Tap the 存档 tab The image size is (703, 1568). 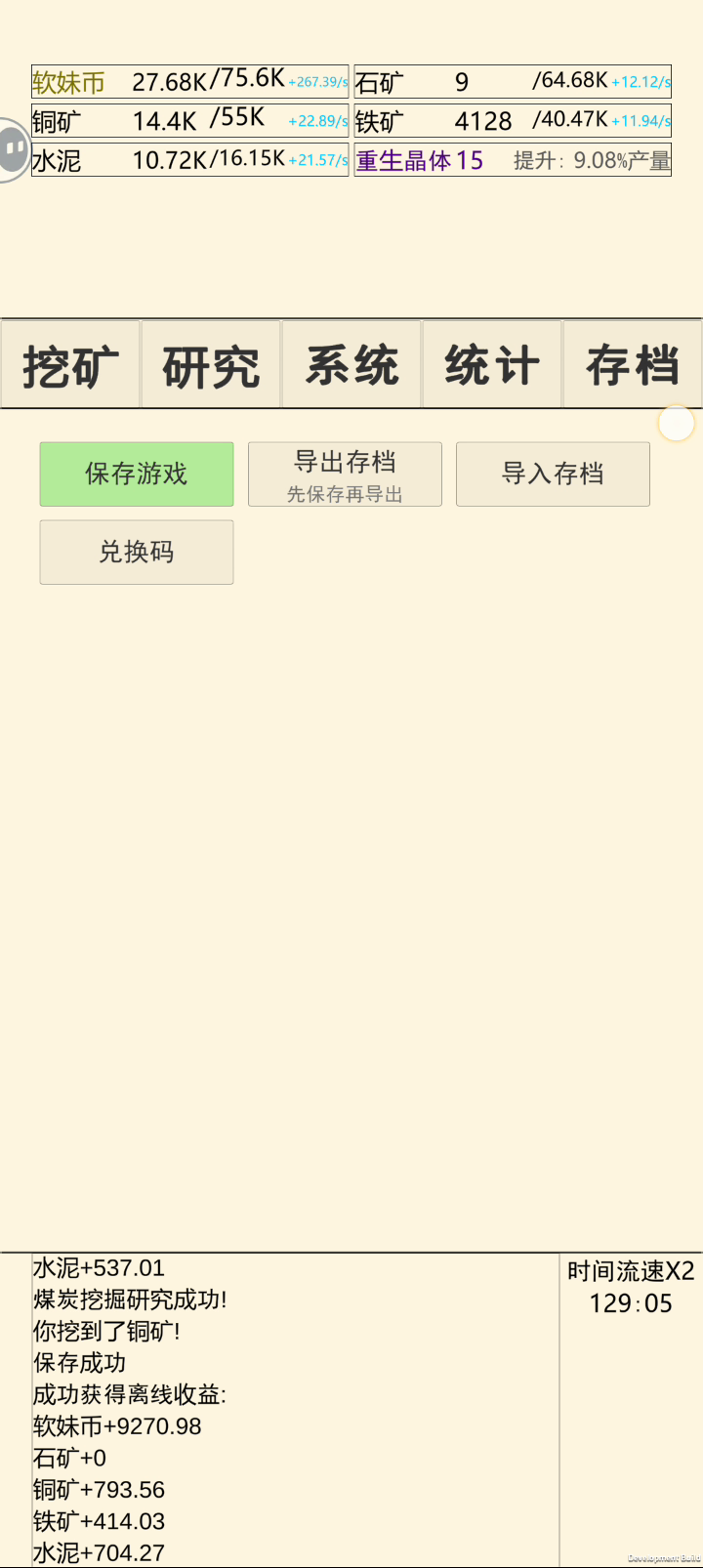[x=632, y=365]
